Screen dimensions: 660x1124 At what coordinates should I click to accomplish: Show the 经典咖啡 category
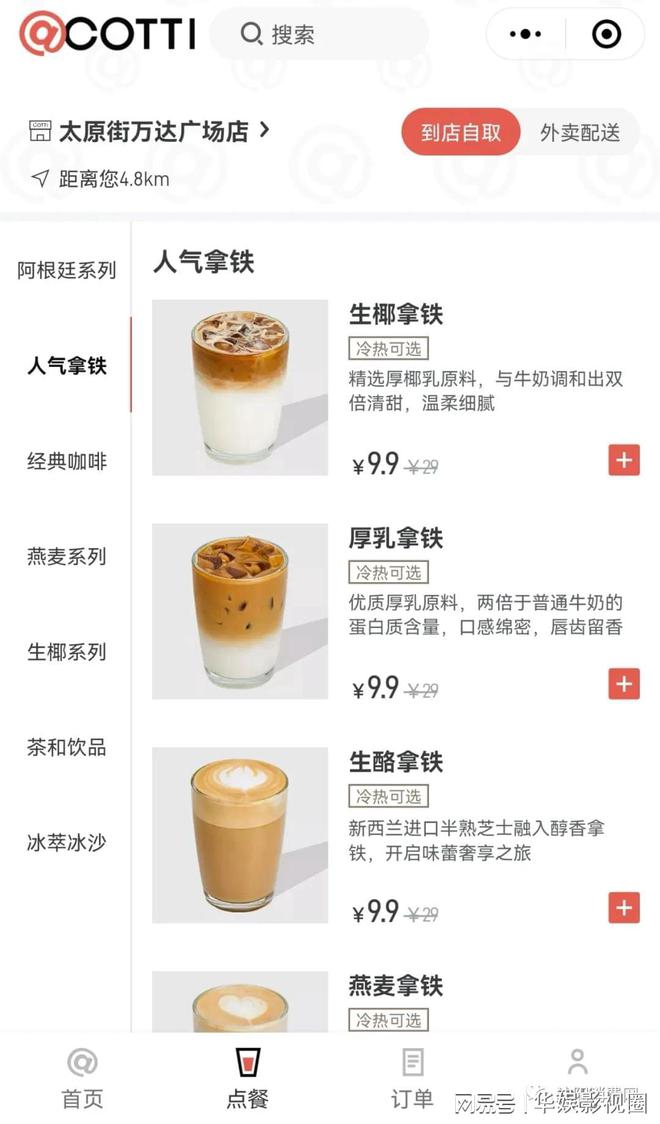tap(66, 461)
